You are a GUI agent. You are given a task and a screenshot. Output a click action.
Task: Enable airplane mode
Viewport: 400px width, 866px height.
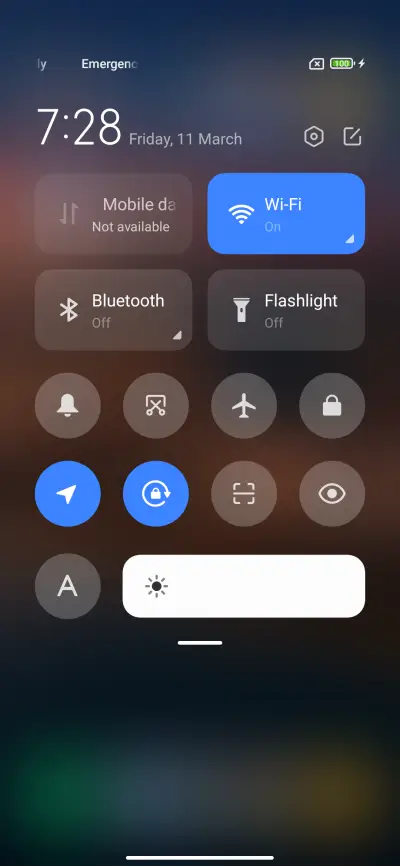(x=244, y=406)
